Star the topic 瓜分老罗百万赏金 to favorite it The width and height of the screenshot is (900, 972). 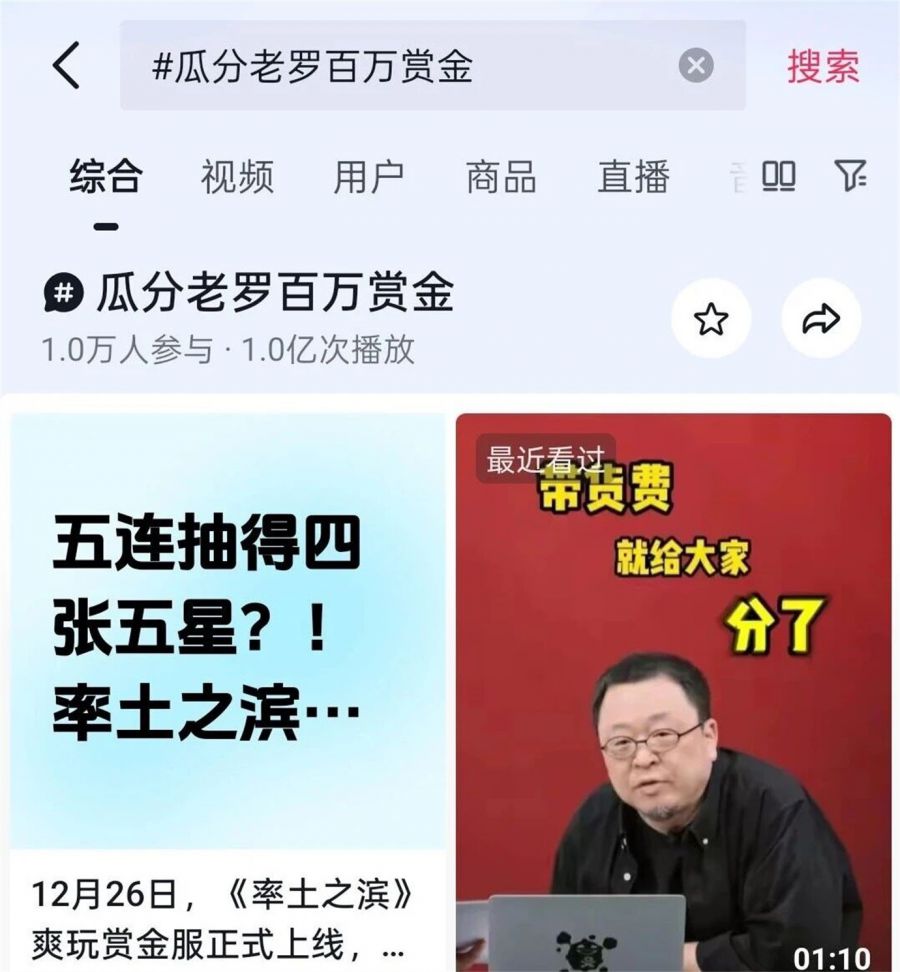click(x=712, y=316)
